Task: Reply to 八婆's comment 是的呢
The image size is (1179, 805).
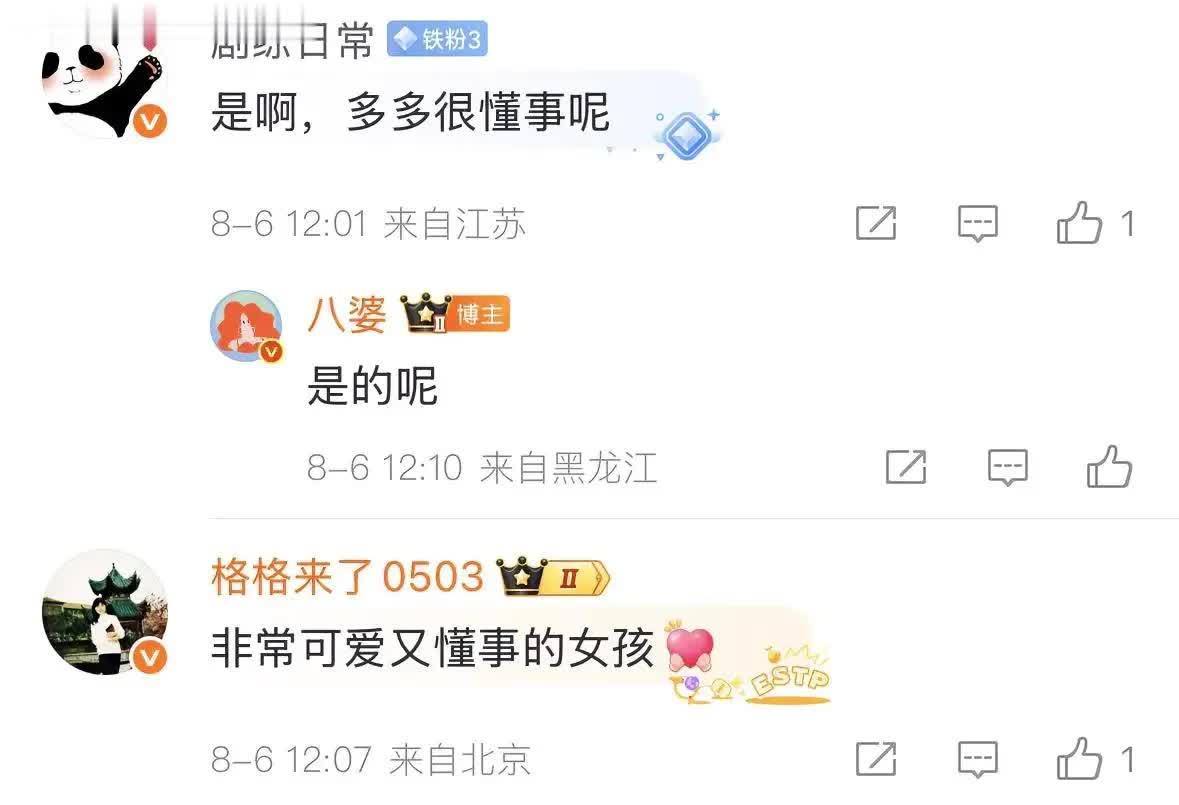Action: [1007, 467]
